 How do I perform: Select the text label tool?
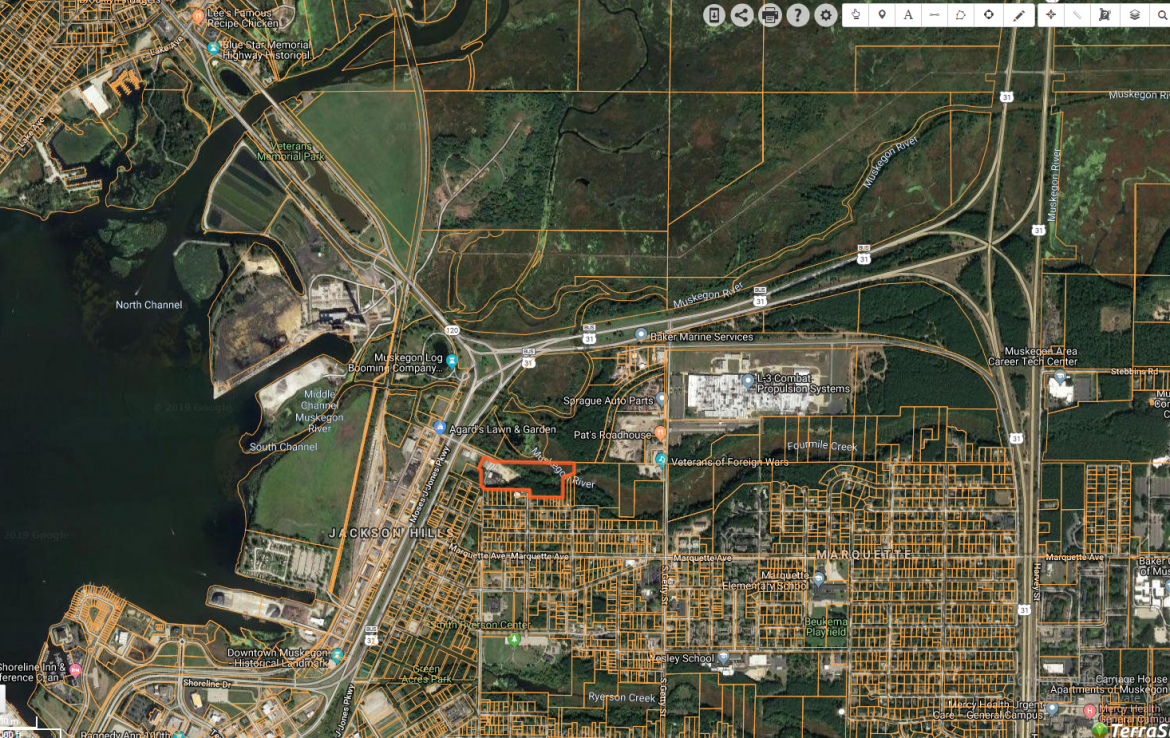pyautogui.click(x=908, y=15)
